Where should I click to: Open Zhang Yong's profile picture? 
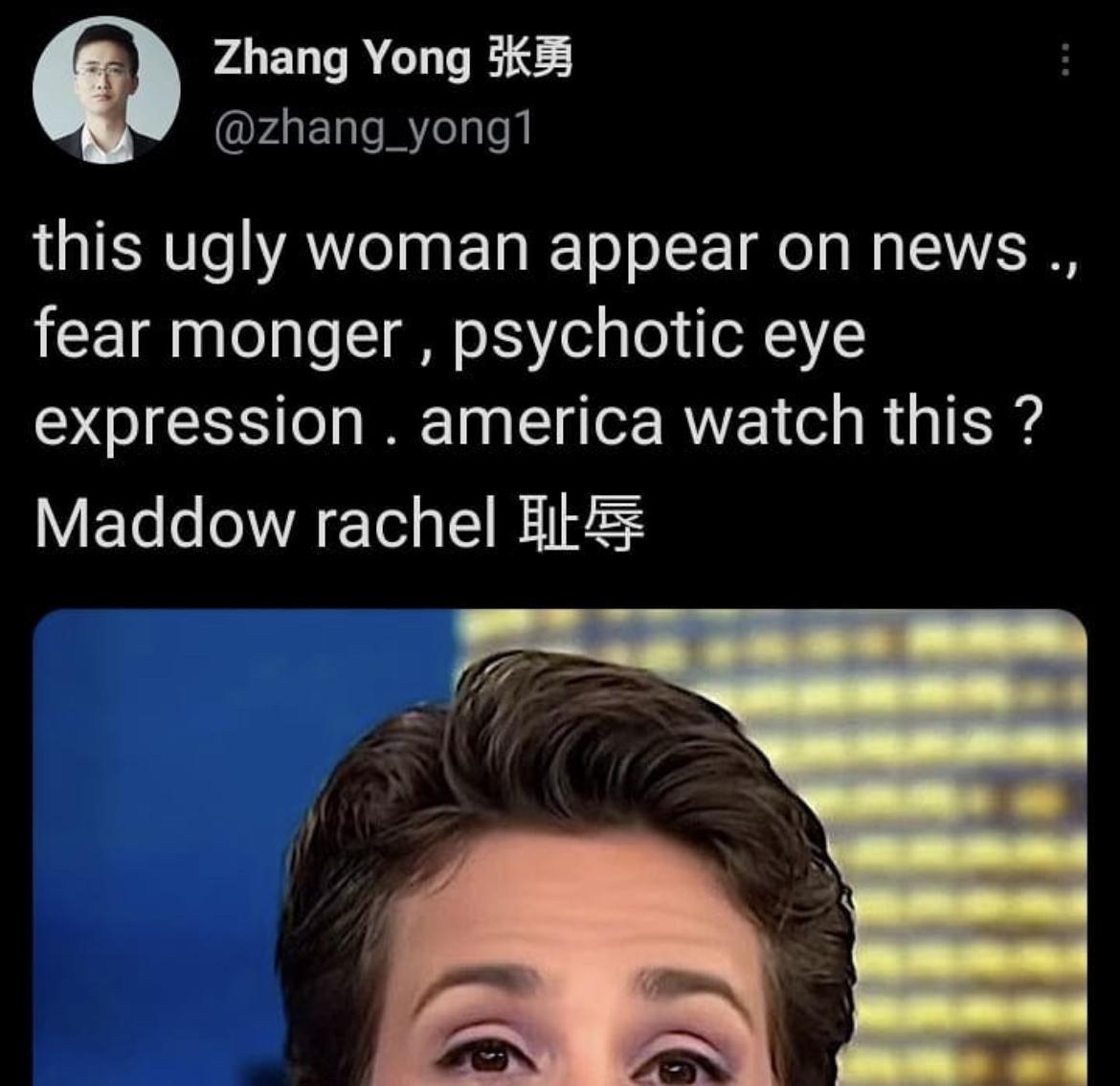click(106, 92)
